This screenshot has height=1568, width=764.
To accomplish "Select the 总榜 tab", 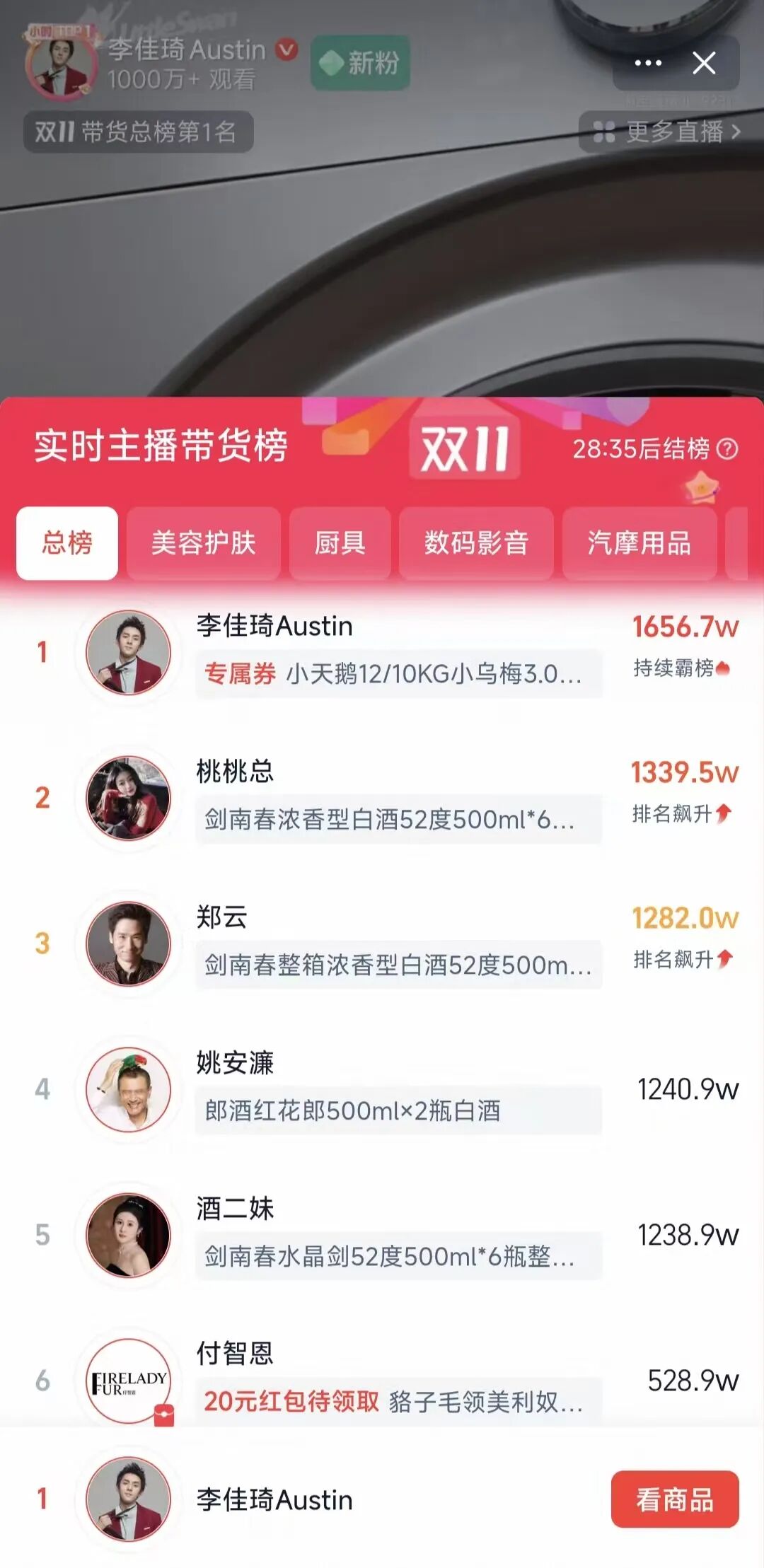I will pyautogui.click(x=67, y=543).
